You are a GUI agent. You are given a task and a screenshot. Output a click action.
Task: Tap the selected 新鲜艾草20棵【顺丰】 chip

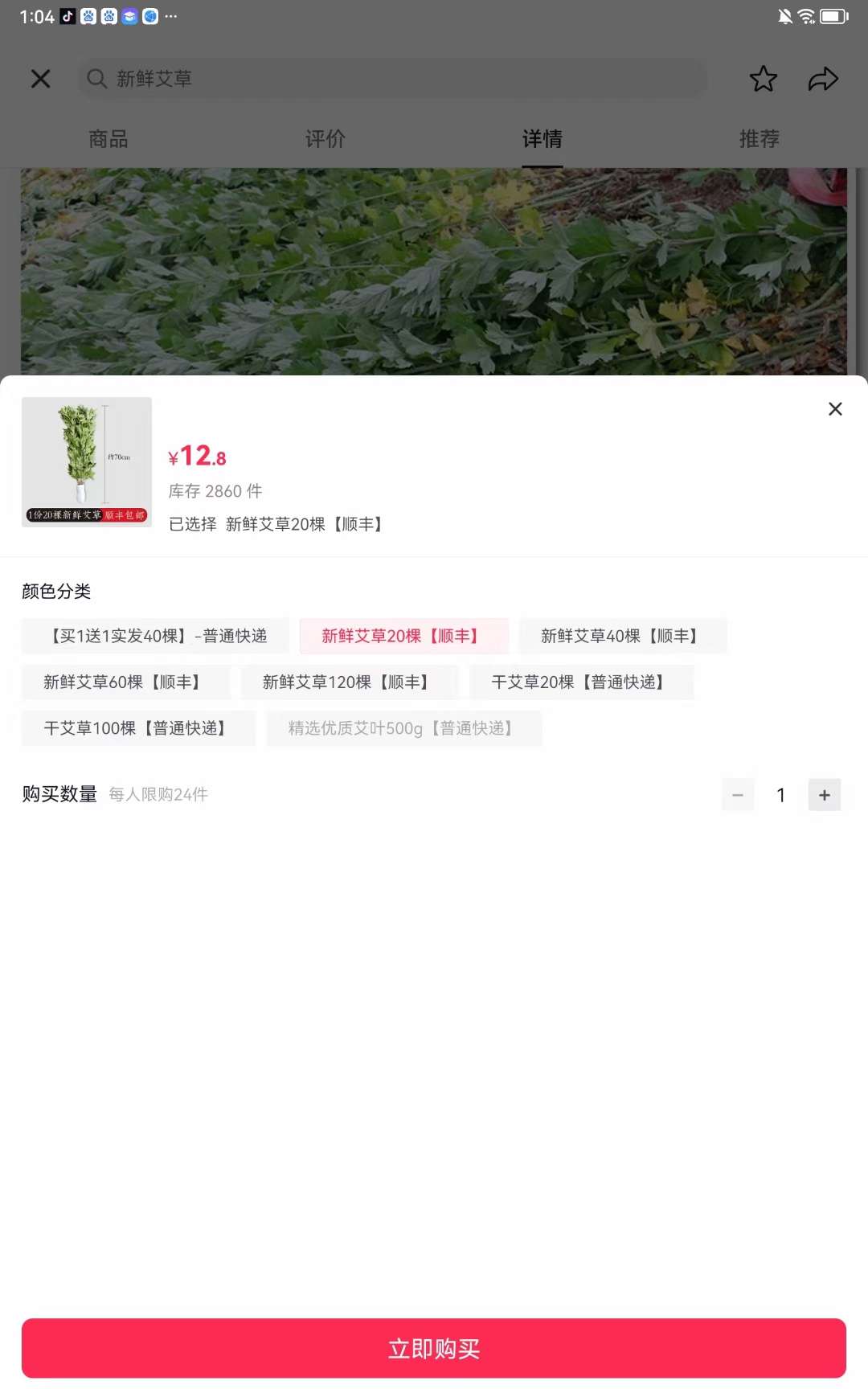pyautogui.click(x=403, y=636)
